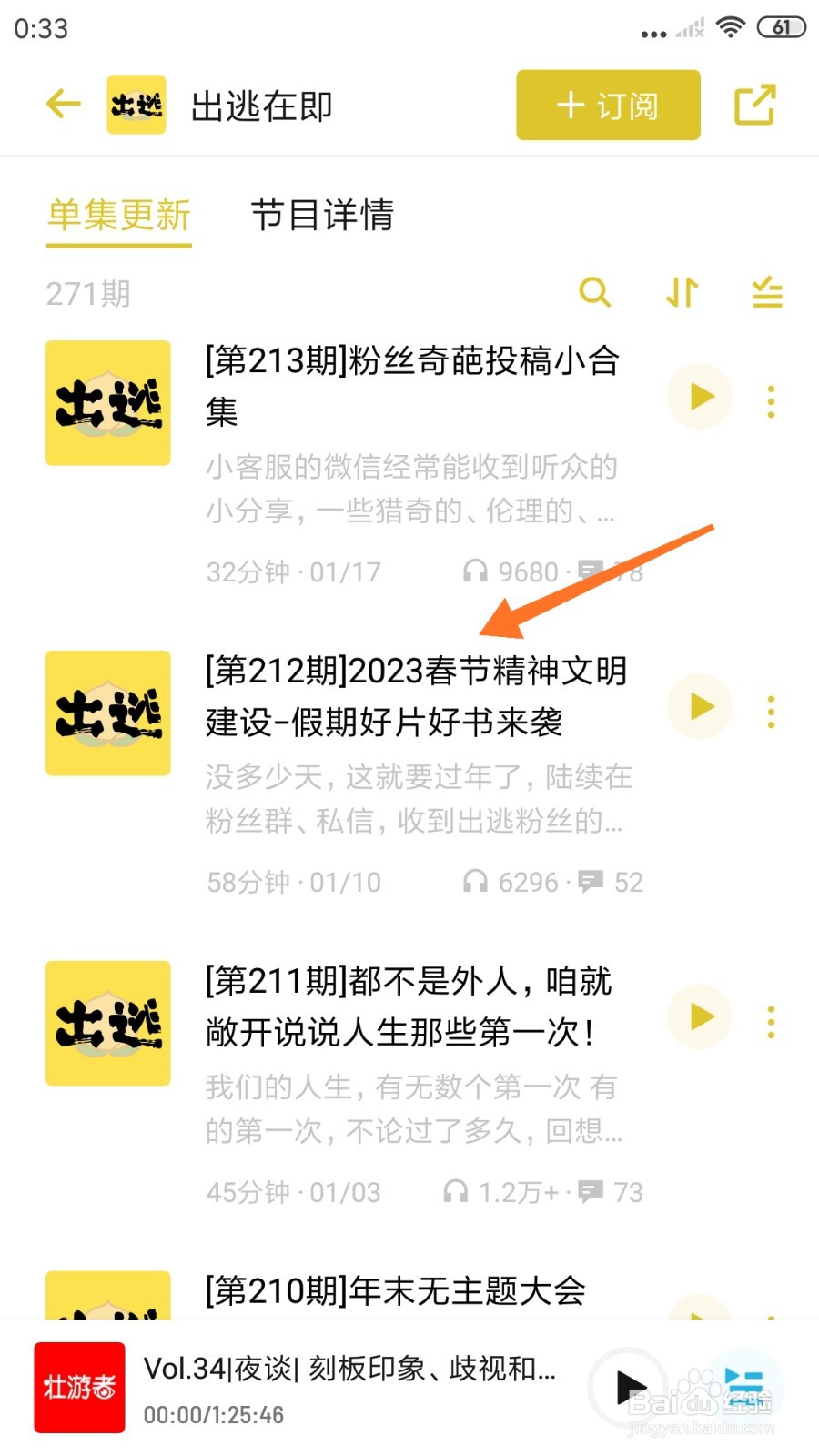
Task: Tap the 订阅 subscribe button
Action: (606, 104)
